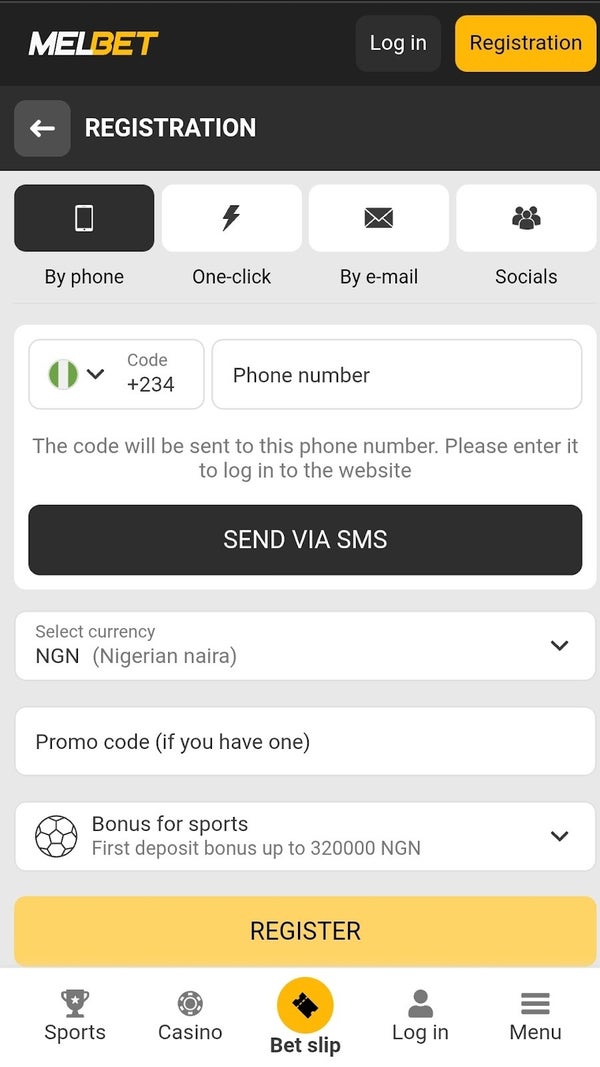Open Log in from bottom navigation
The width and height of the screenshot is (600, 1067).
coord(420,1016)
